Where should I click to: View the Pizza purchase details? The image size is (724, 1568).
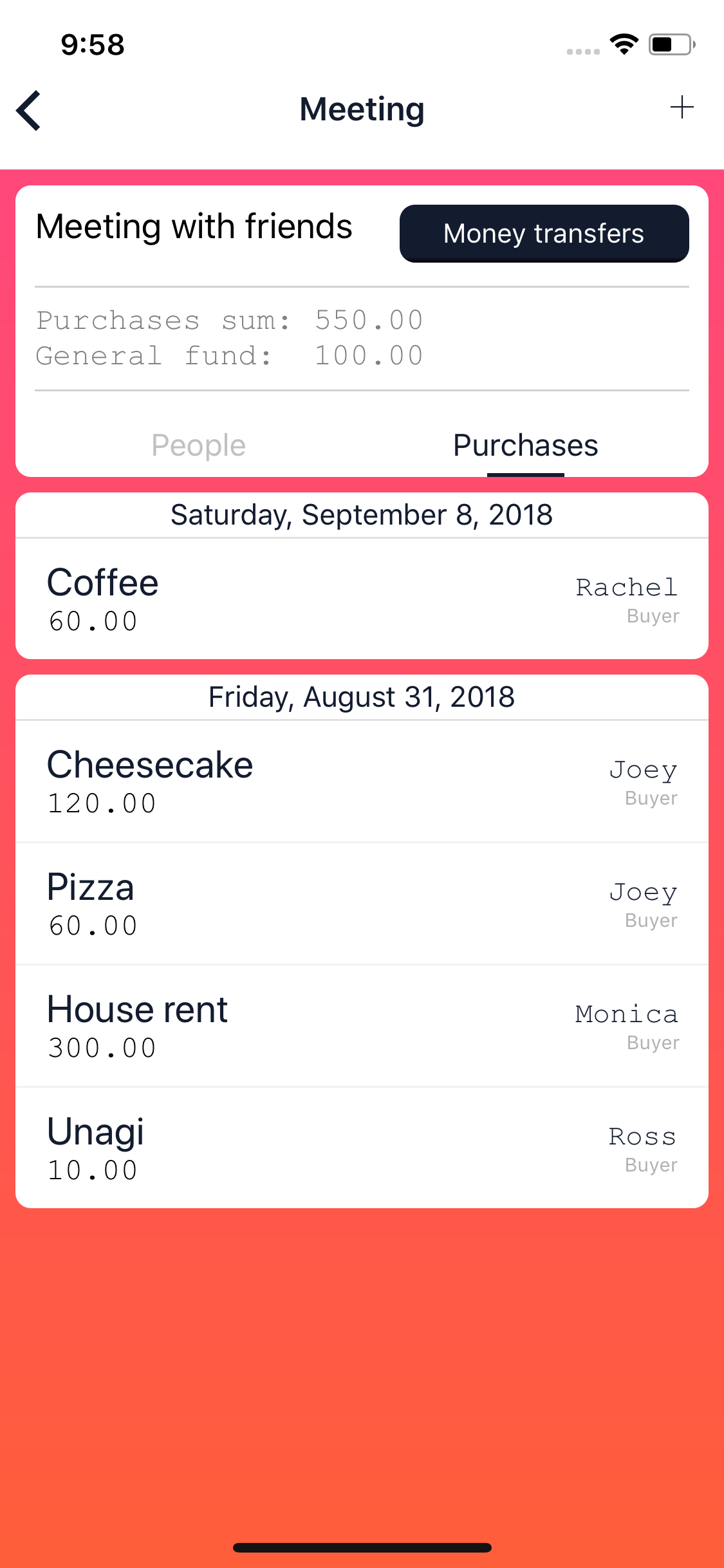pos(362,903)
